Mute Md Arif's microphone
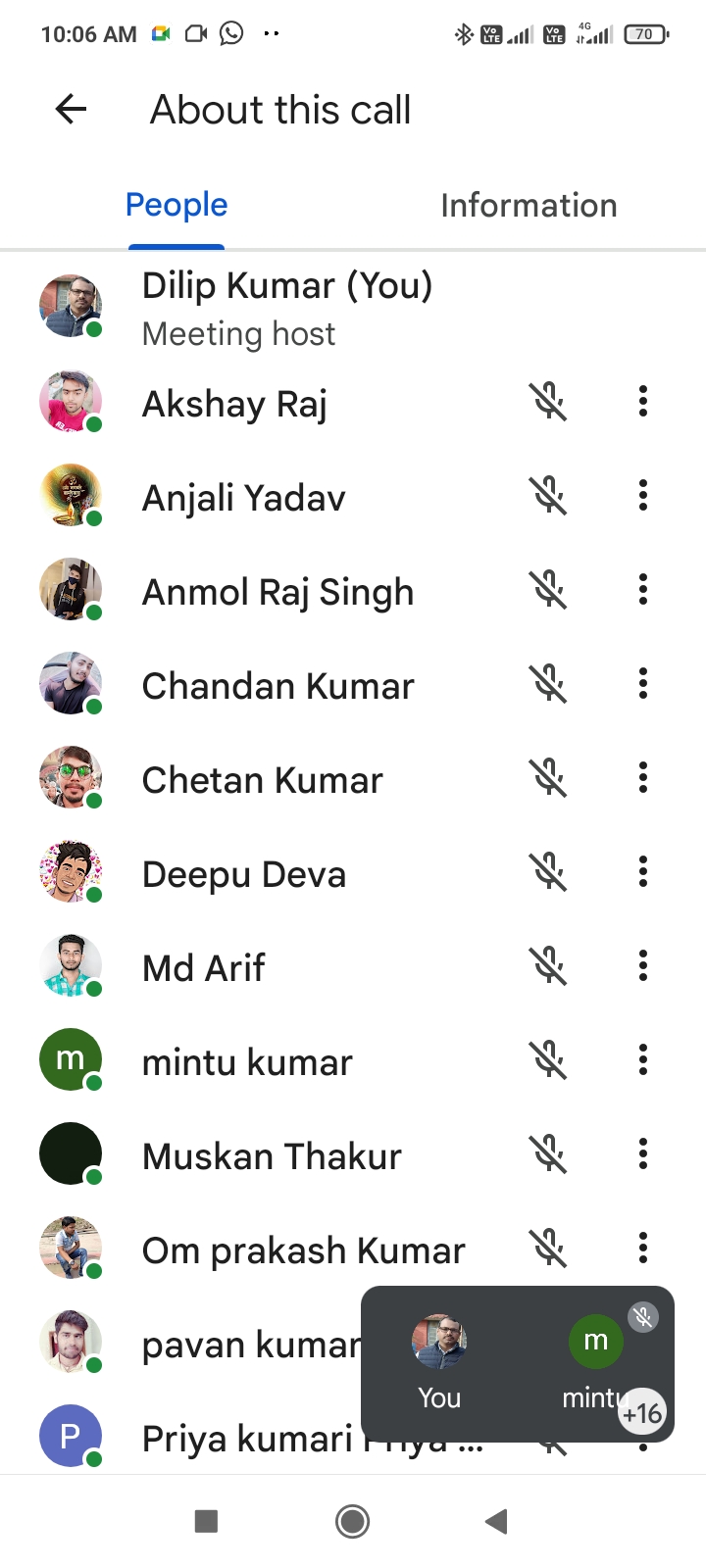This screenshot has height=1568, width=706. click(x=549, y=966)
